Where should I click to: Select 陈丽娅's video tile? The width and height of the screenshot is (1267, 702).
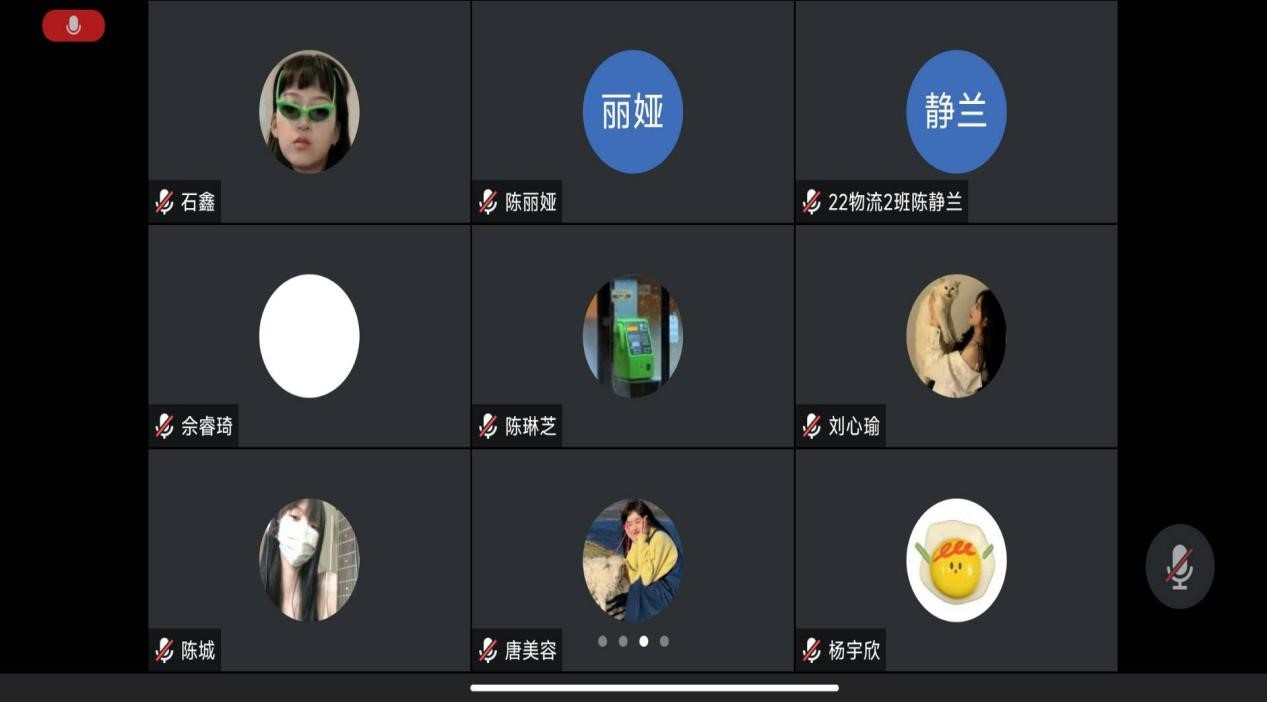pyautogui.click(x=632, y=112)
